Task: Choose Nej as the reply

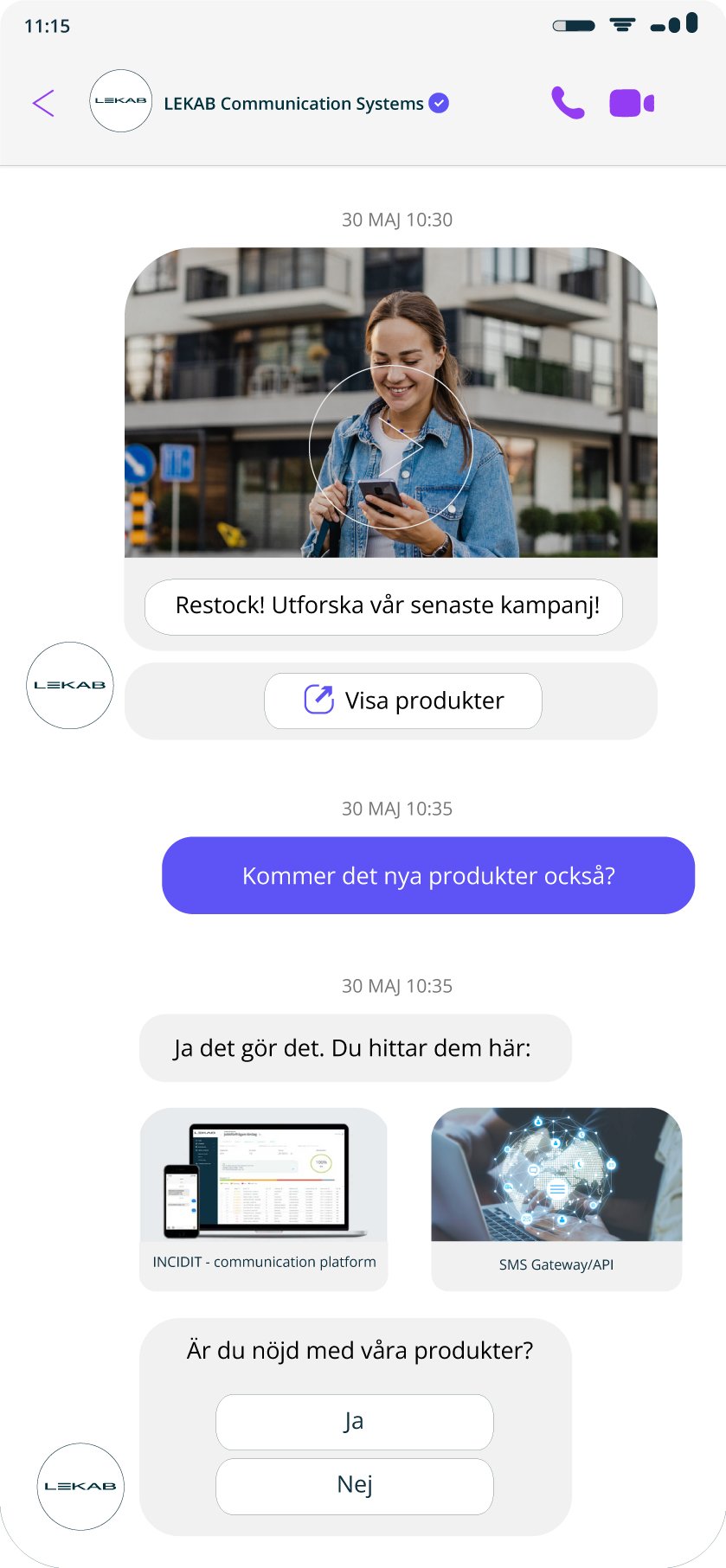Action: (355, 1486)
